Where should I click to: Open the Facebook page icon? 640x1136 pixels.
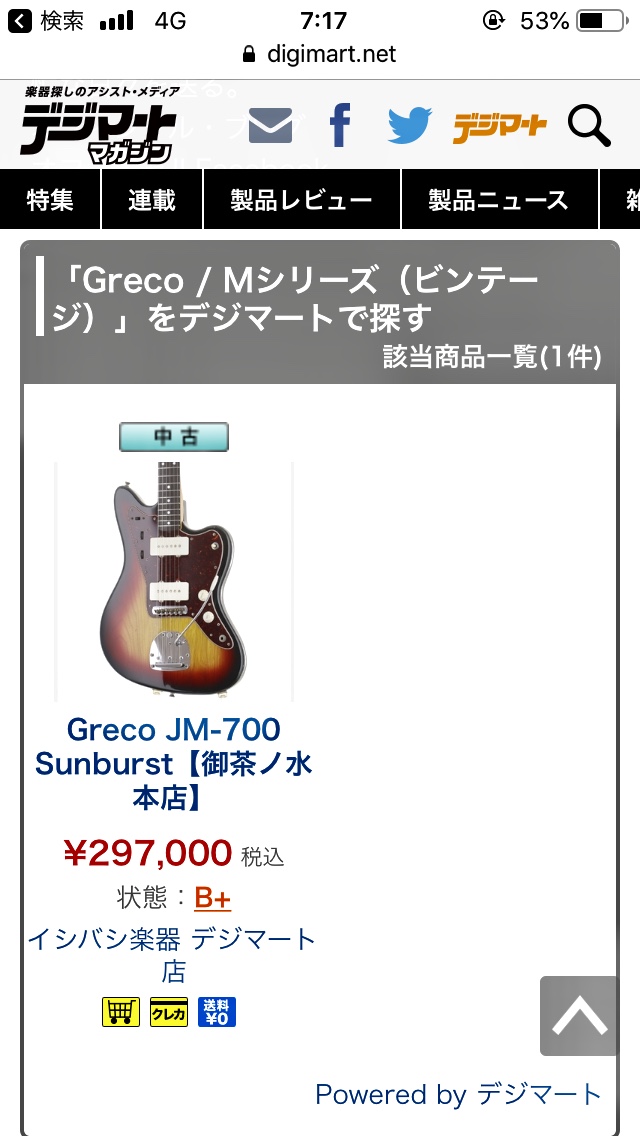coord(340,126)
